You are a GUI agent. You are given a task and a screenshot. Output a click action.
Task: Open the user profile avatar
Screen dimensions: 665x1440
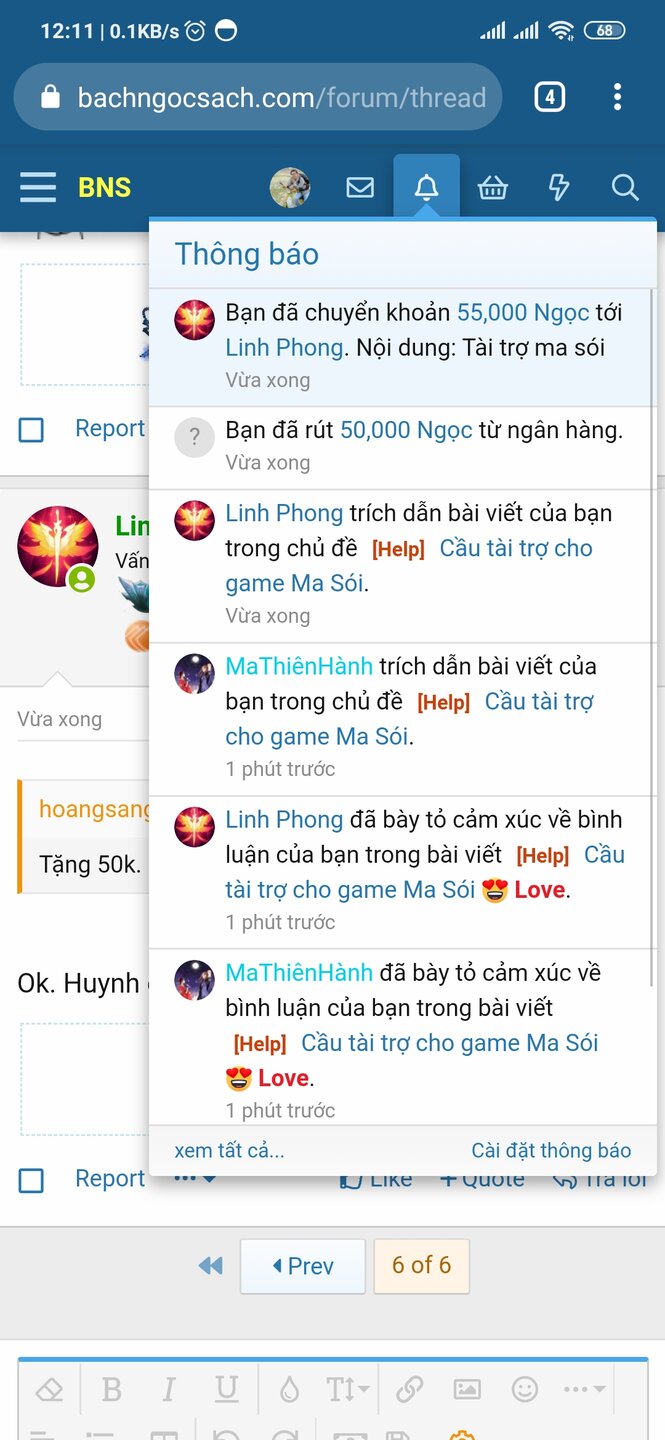pyautogui.click(x=290, y=187)
